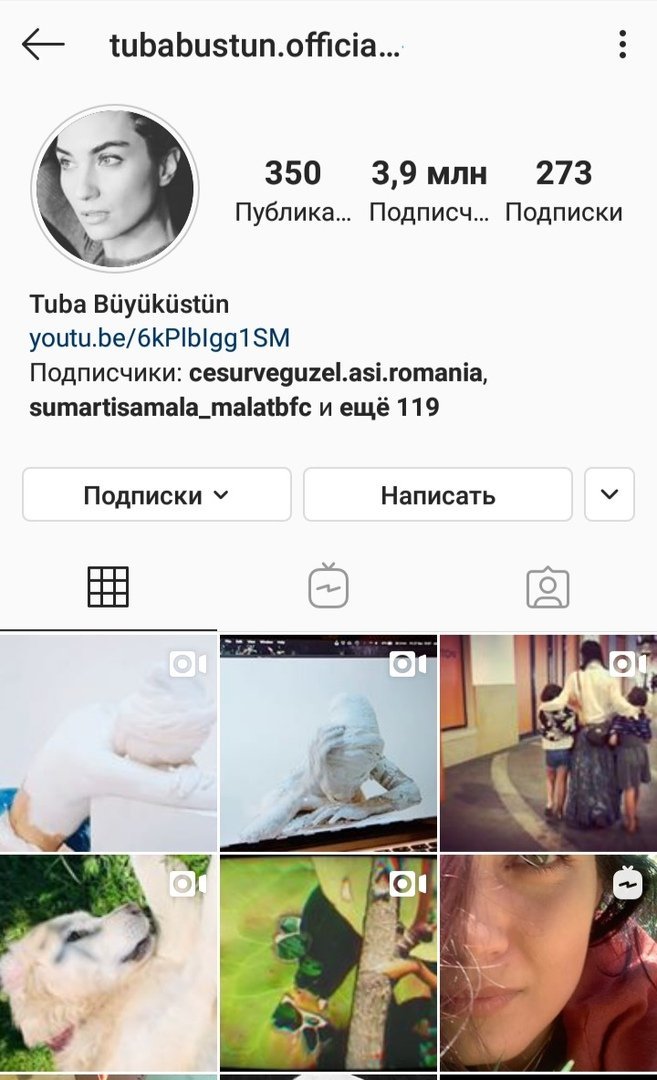657x1080 pixels.
Task: Switch to the grid posts tab
Action: click(108, 587)
